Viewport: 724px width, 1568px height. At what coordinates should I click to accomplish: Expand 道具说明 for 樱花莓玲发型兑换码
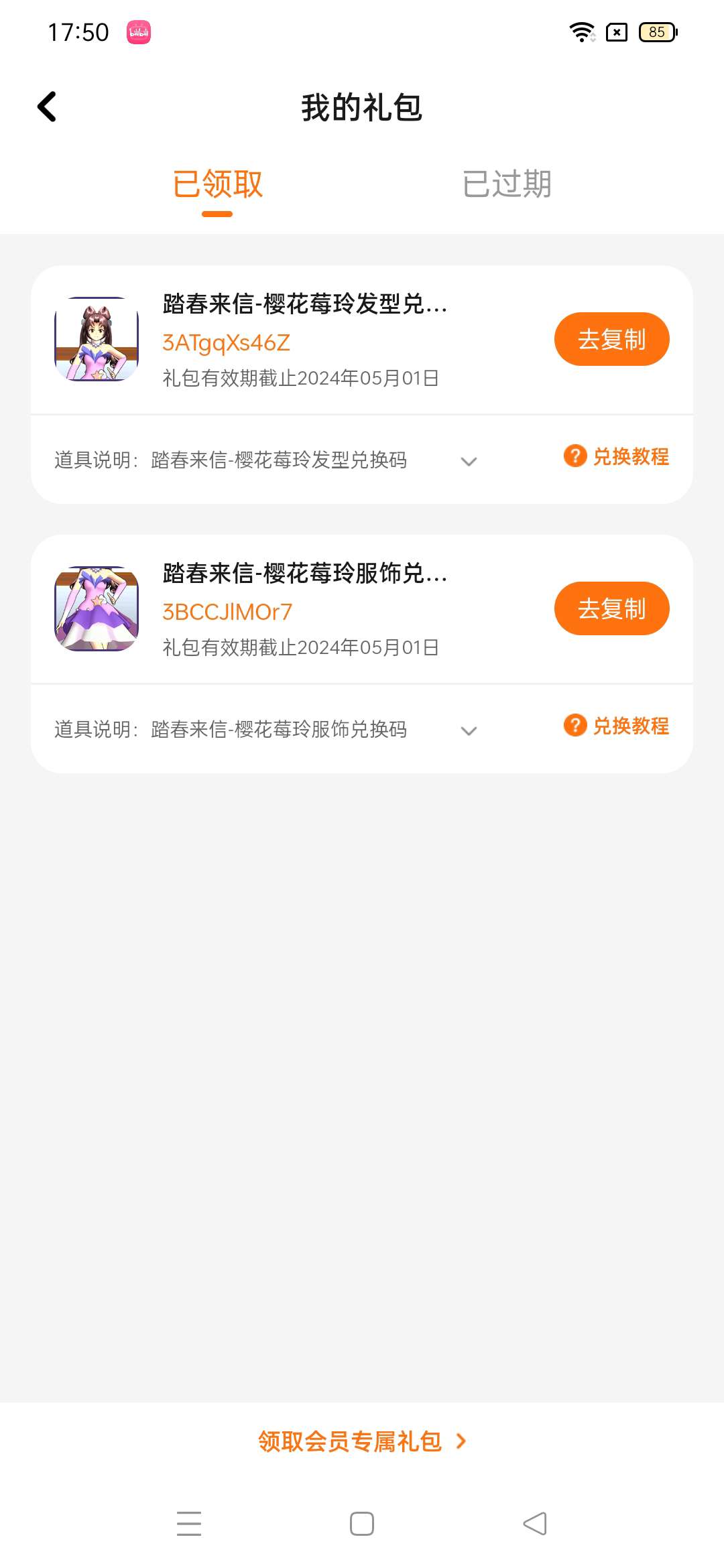pos(469,461)
